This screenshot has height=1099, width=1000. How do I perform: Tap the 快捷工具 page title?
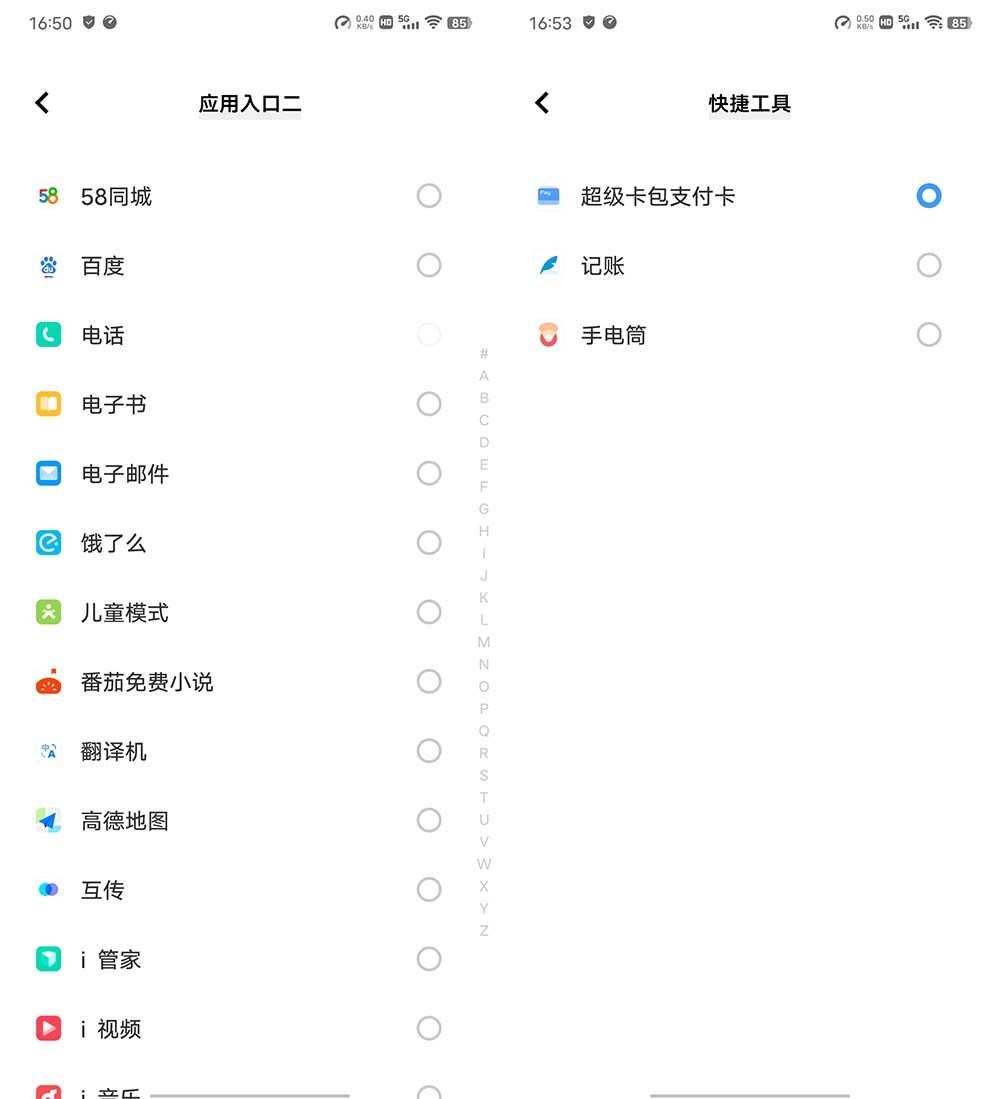(749, 103)
